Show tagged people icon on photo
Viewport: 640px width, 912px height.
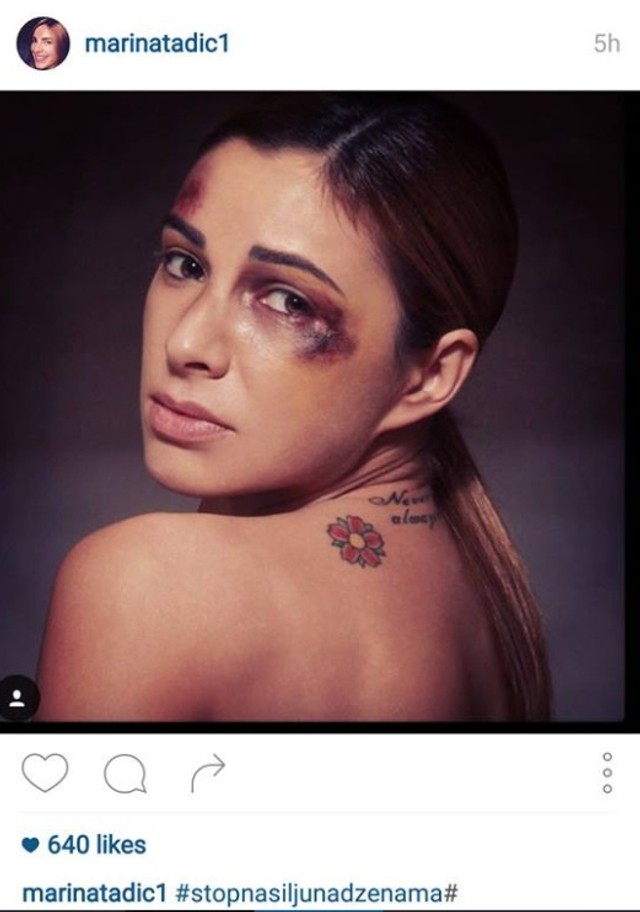[17, 697]
